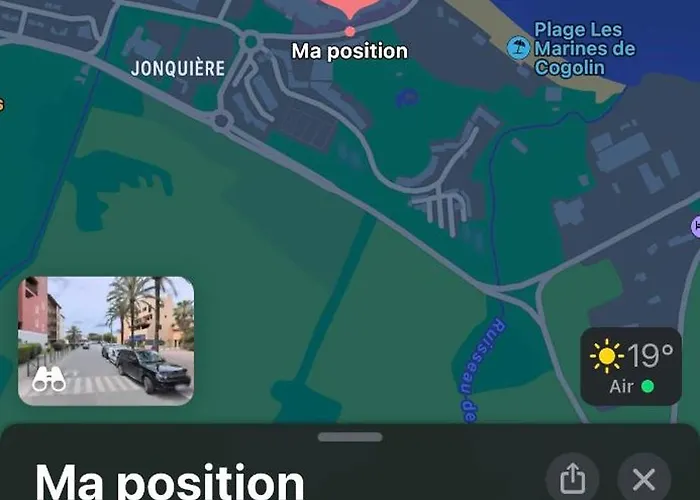Open the Look Around street view thumbnail

coord(106,340)
